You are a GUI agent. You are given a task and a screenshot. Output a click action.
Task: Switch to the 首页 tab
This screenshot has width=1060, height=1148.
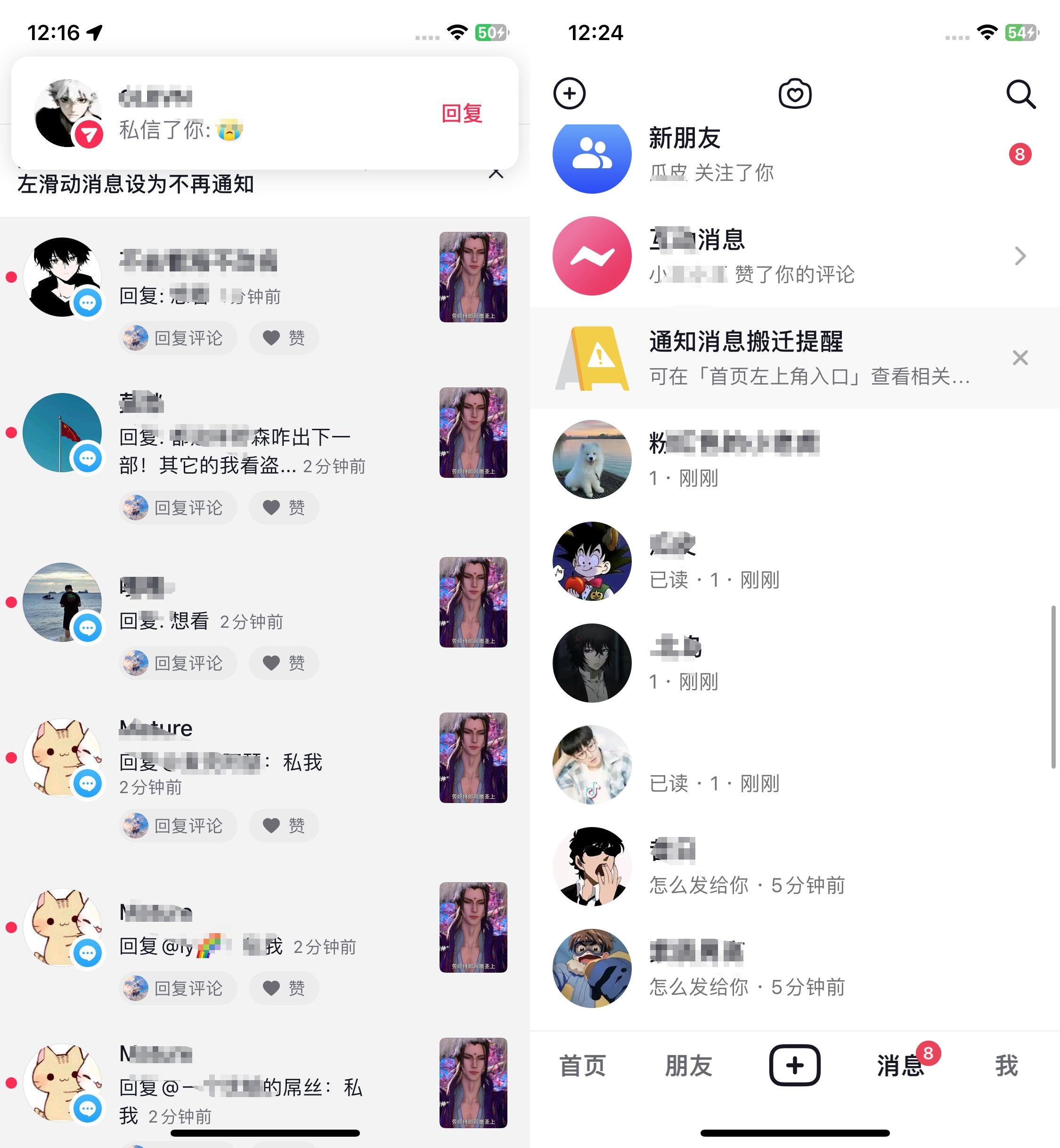[x=582, y=1066]
